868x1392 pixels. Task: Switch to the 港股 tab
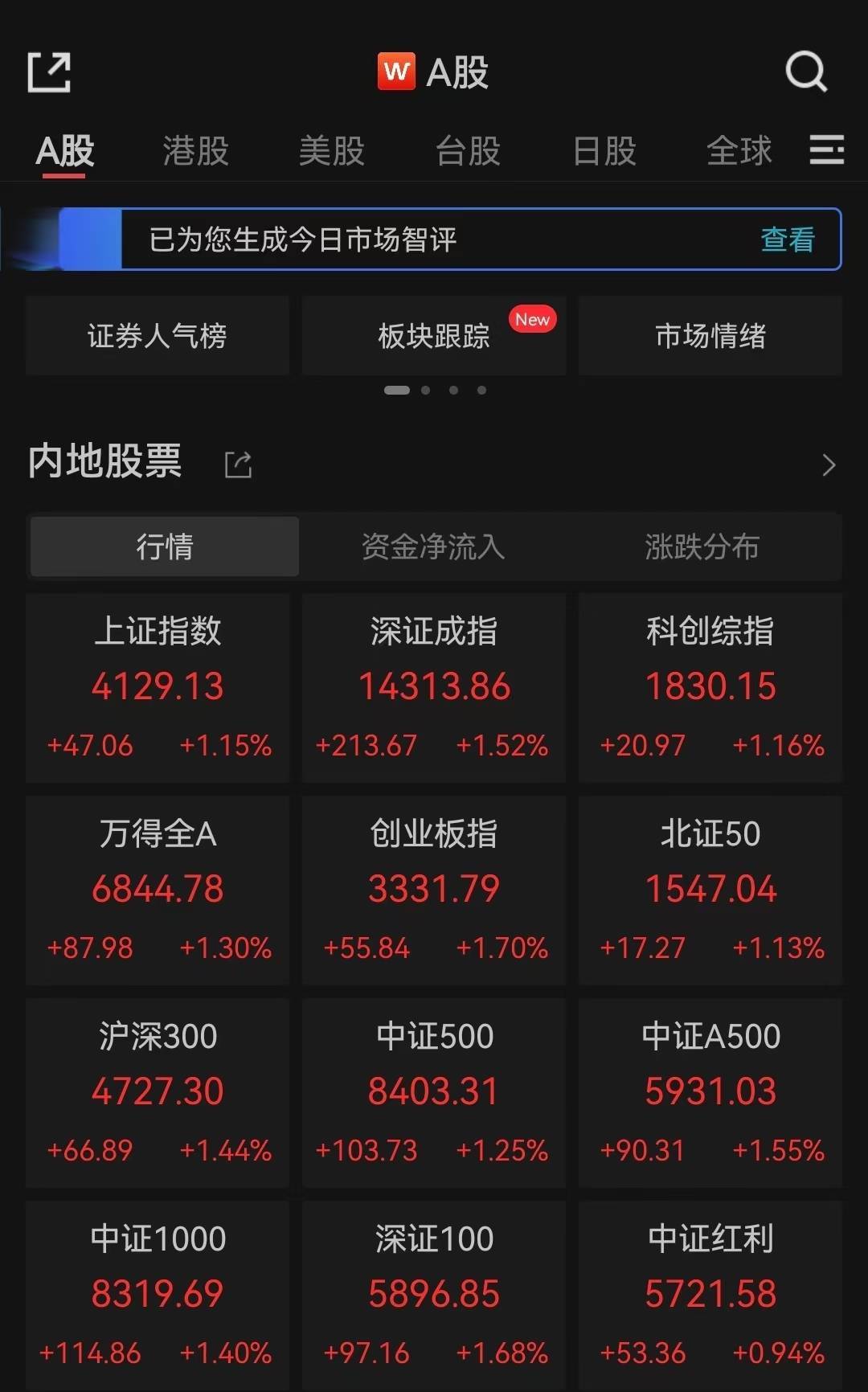pos(195,151)
